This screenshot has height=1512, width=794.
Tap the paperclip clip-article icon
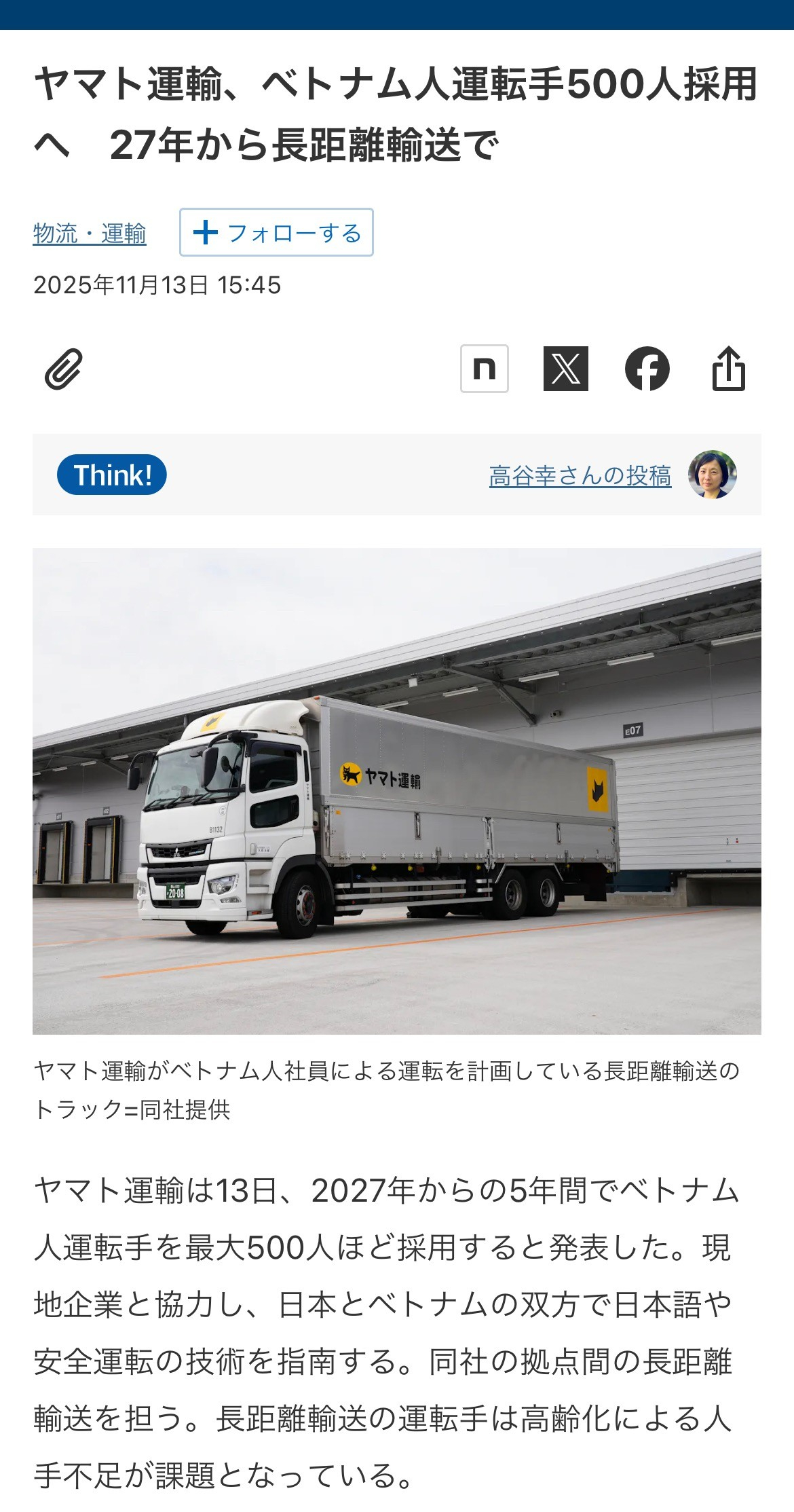tap(64, 369)
